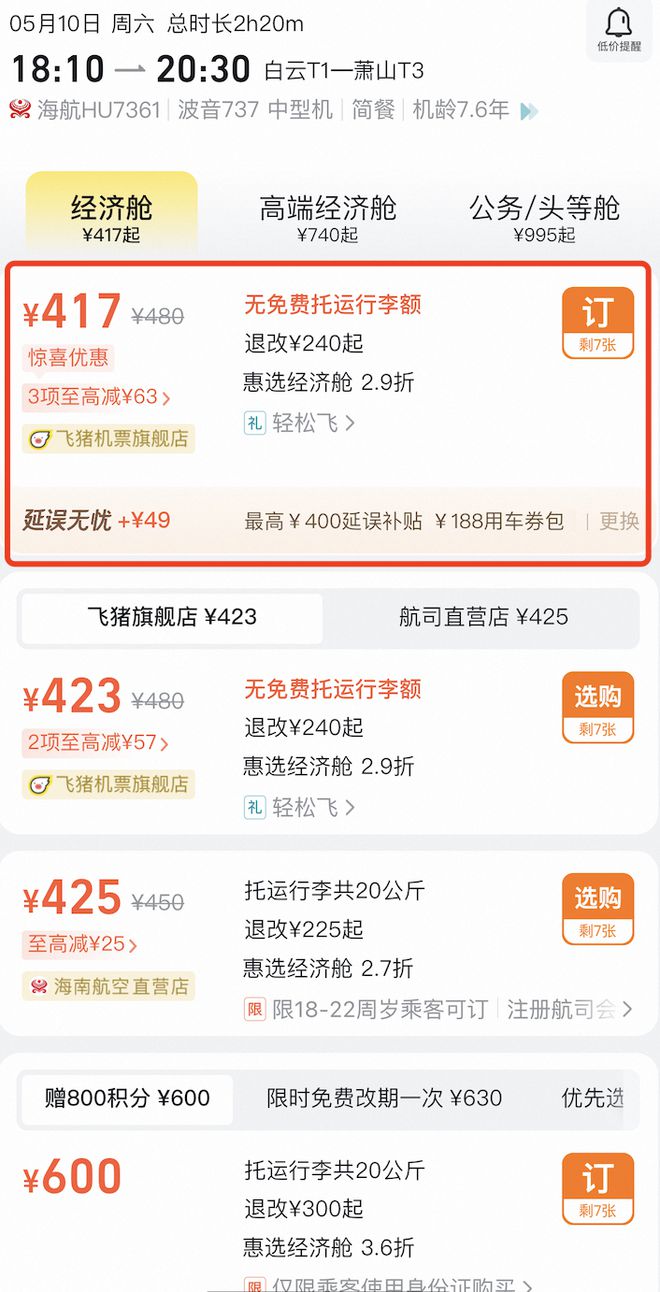Open 轻松飞 info in ¥423 fare
Image resolution: width=660 pixels, height=1292 pixels.
point(300,807)
